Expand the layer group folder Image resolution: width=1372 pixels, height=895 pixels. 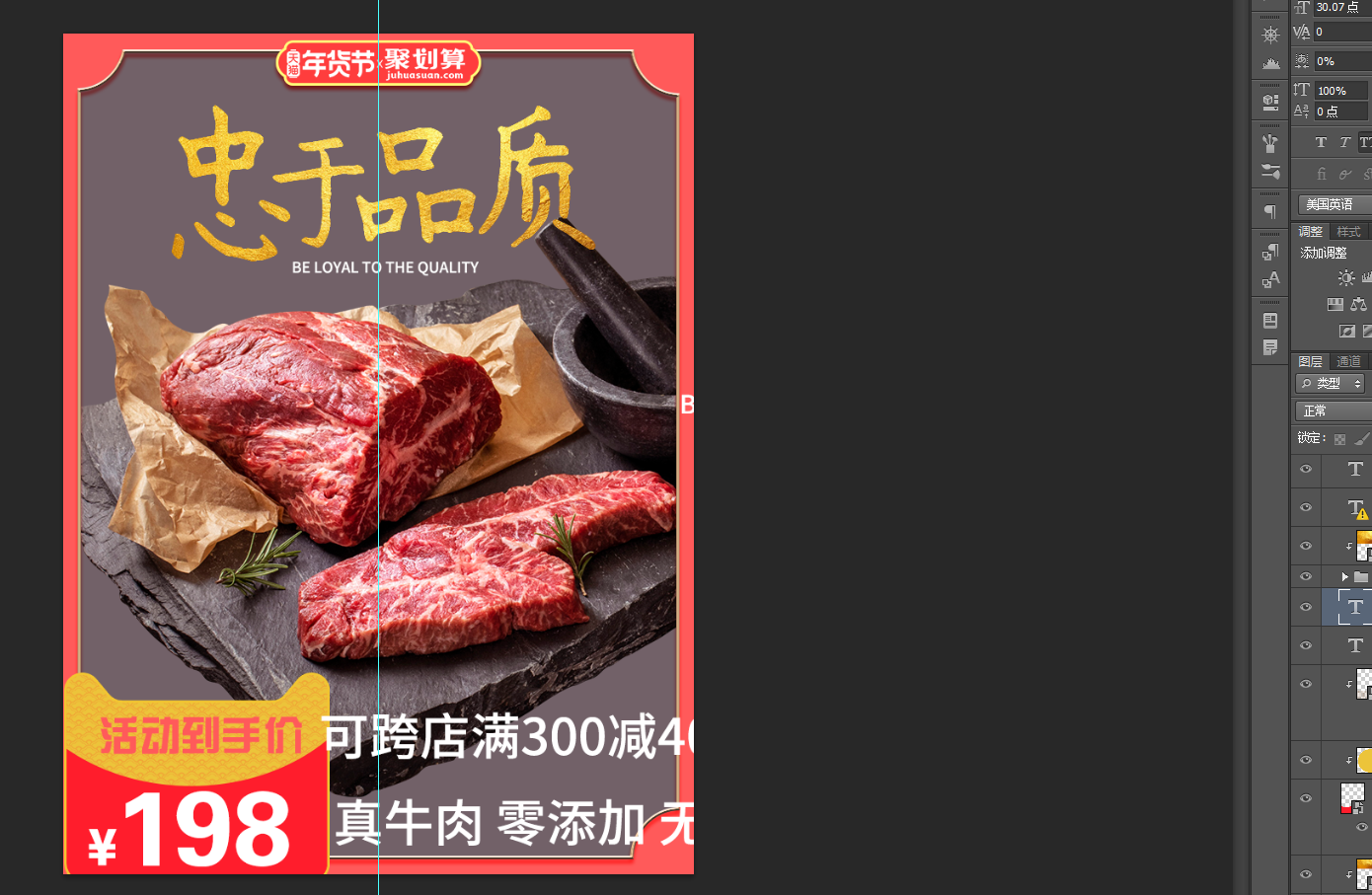pos(1344,576)
